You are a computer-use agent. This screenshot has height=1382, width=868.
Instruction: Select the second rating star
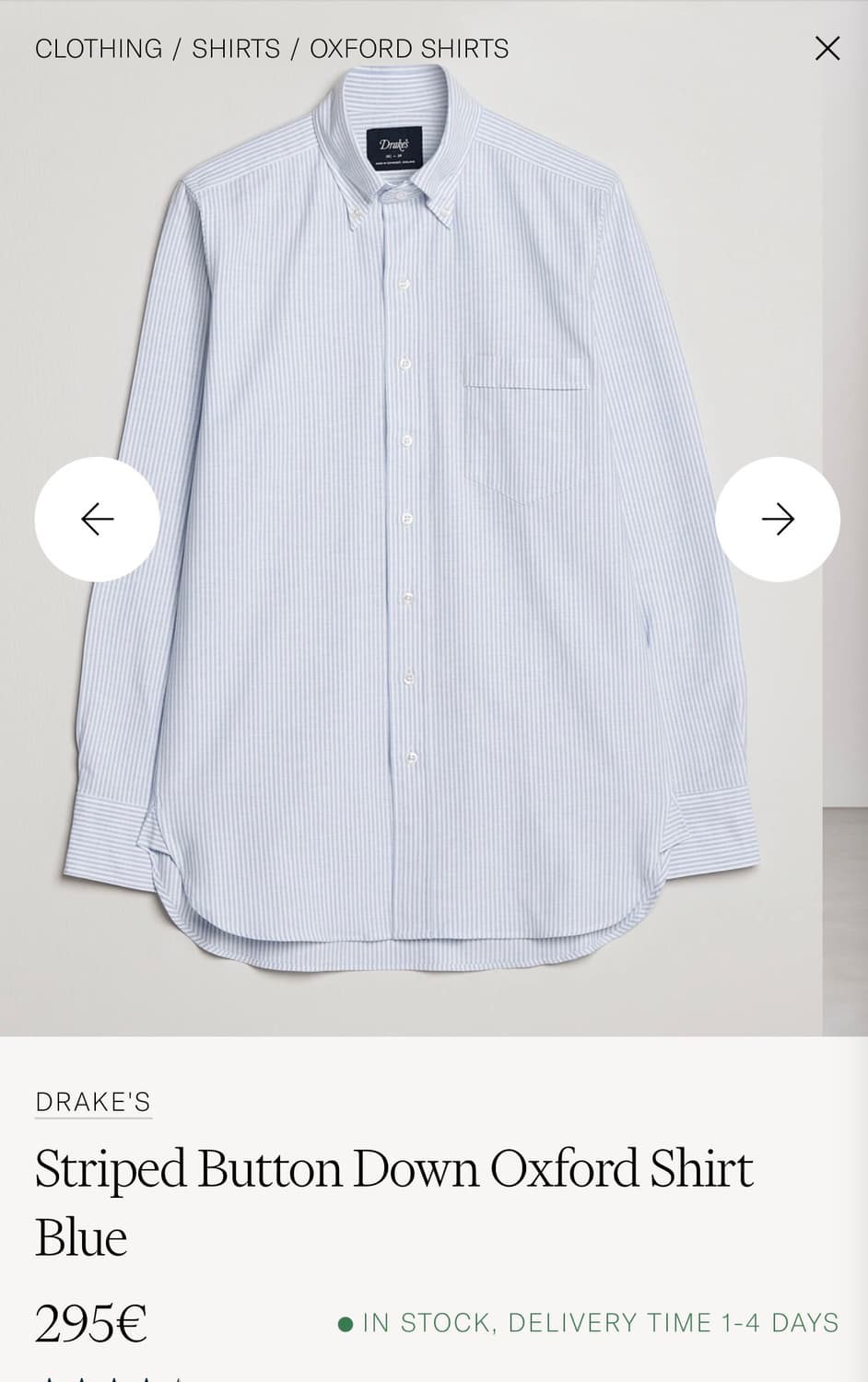(81, 1377)
